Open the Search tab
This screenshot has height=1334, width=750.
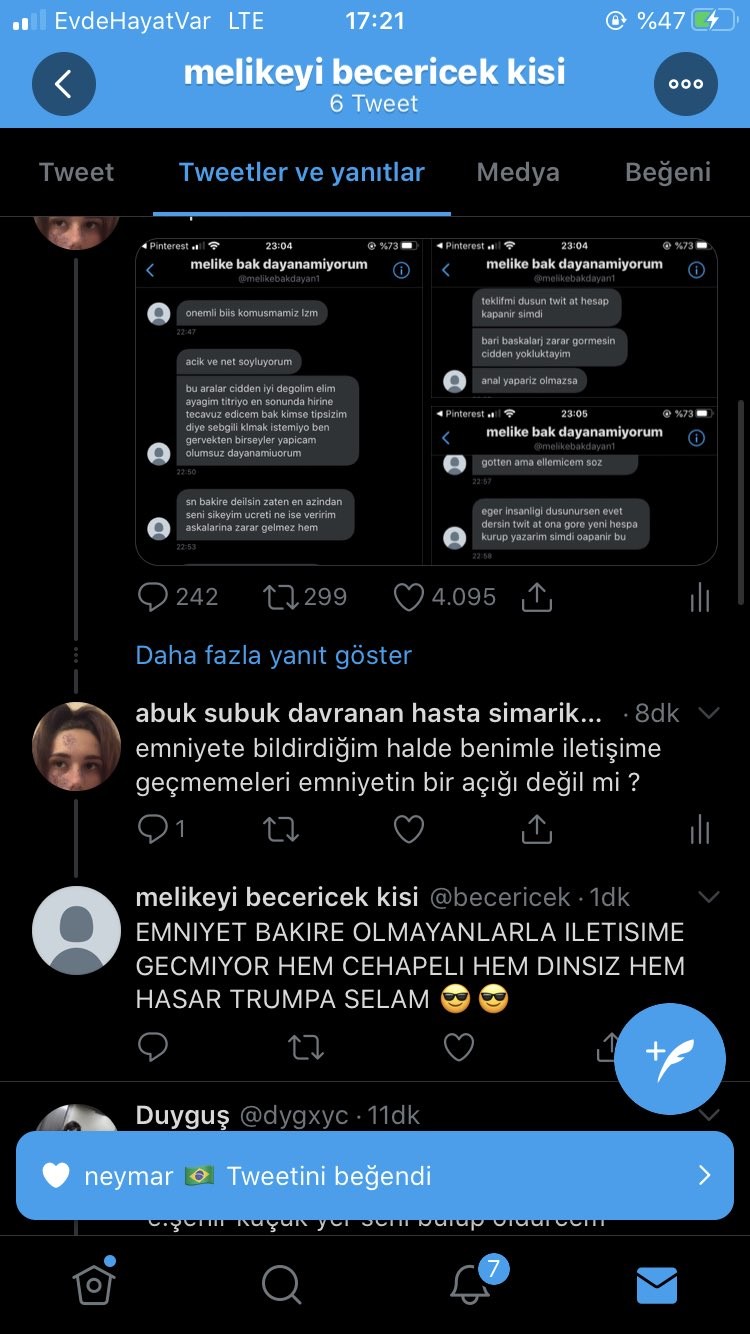tap(281, 1285)
